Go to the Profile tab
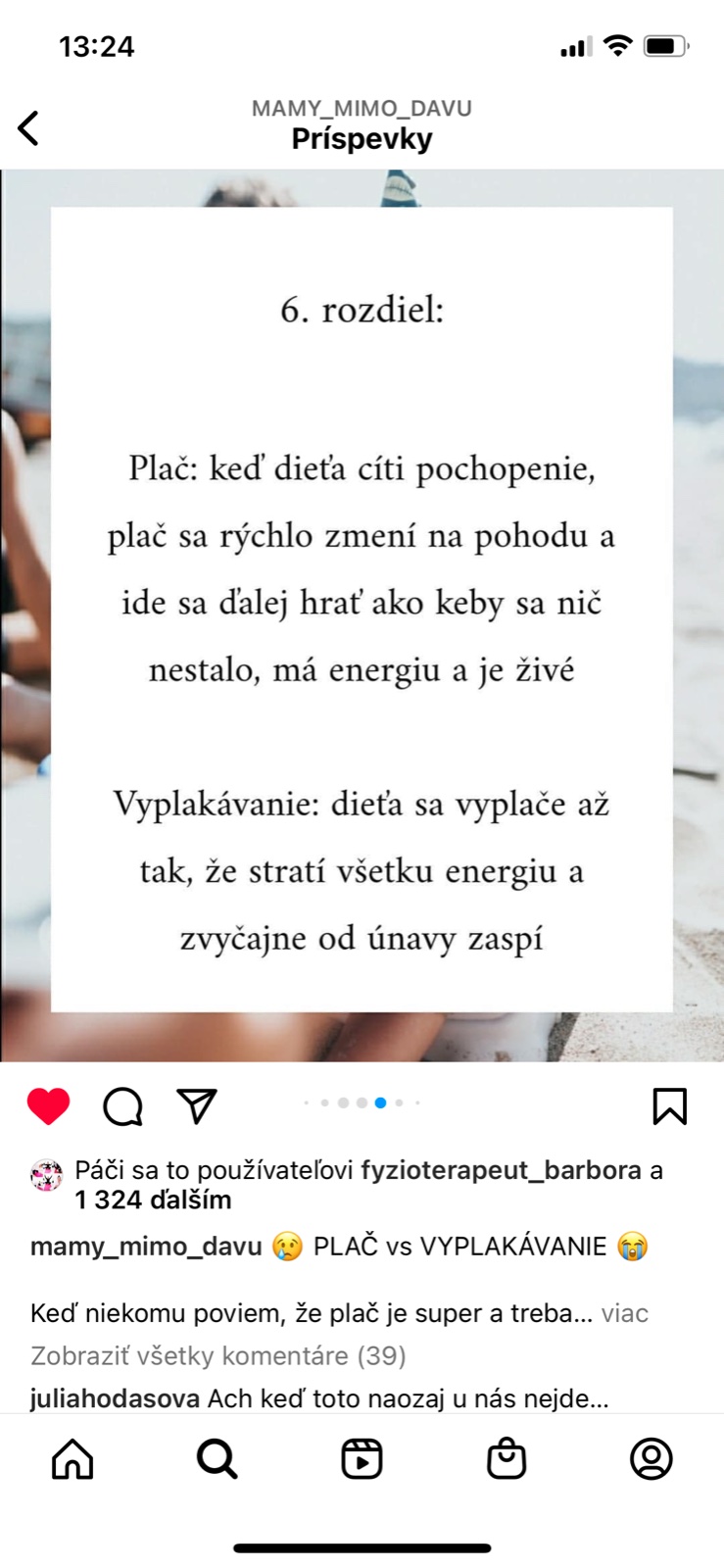The height and width of the screenshot is (1568, 724). 652,1458
